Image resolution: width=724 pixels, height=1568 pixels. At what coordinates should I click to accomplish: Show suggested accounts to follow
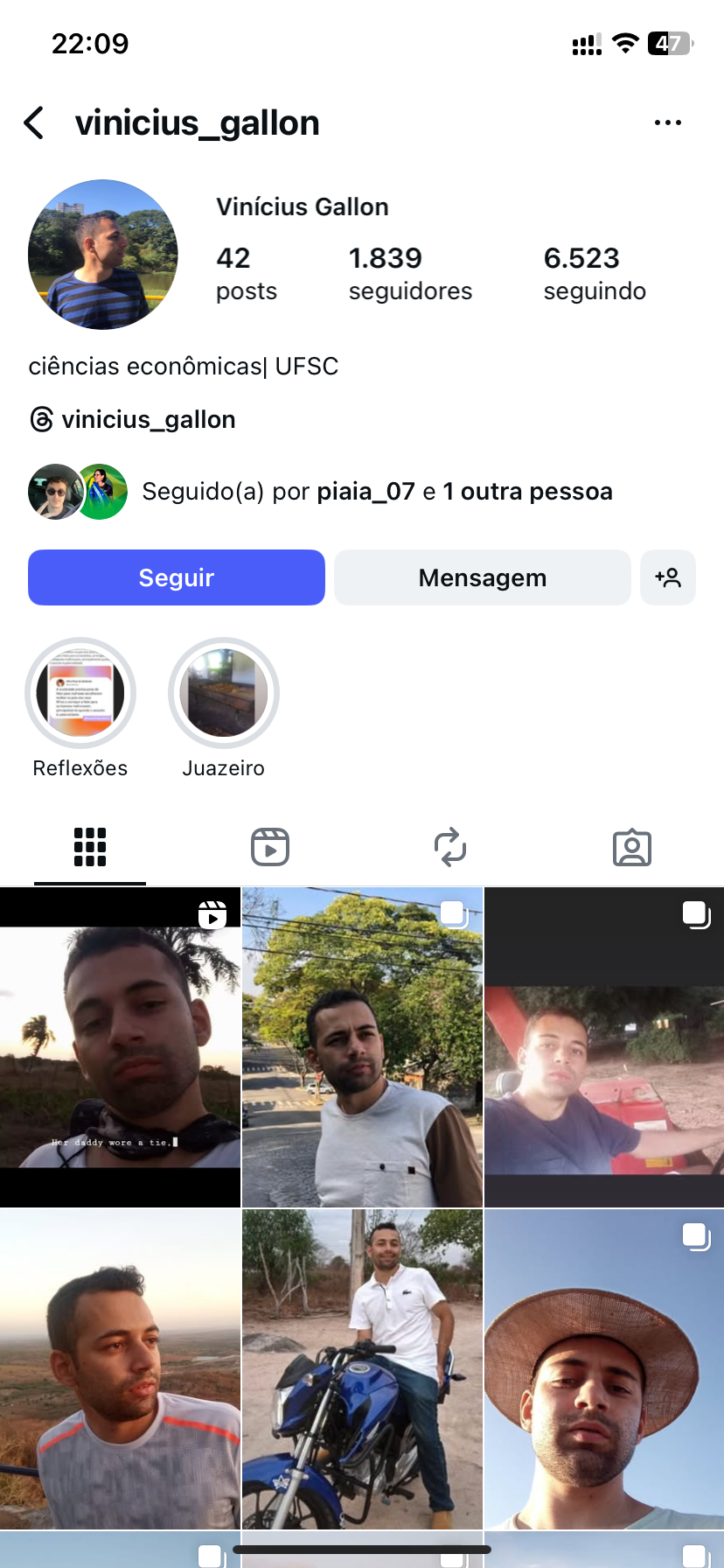[x=667, y=577]
